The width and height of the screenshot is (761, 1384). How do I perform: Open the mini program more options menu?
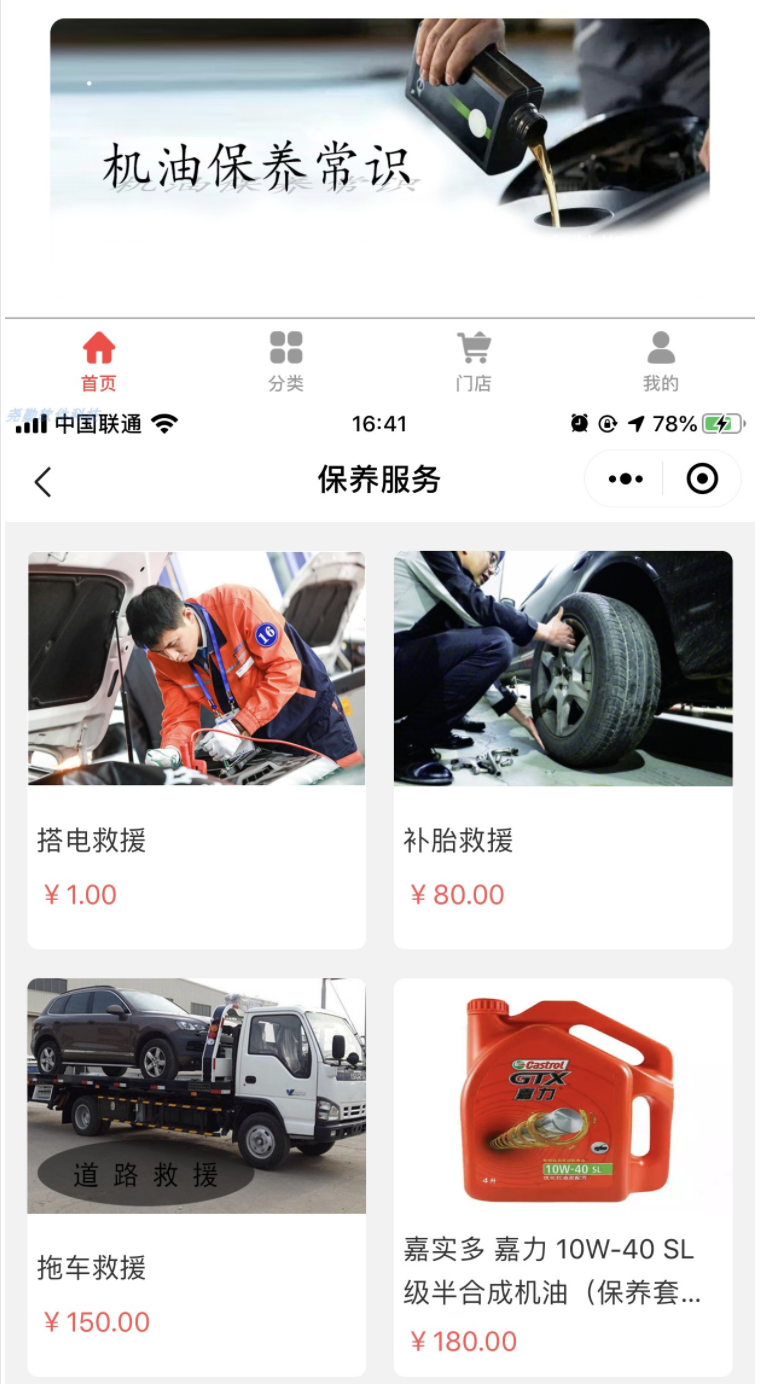626,479
